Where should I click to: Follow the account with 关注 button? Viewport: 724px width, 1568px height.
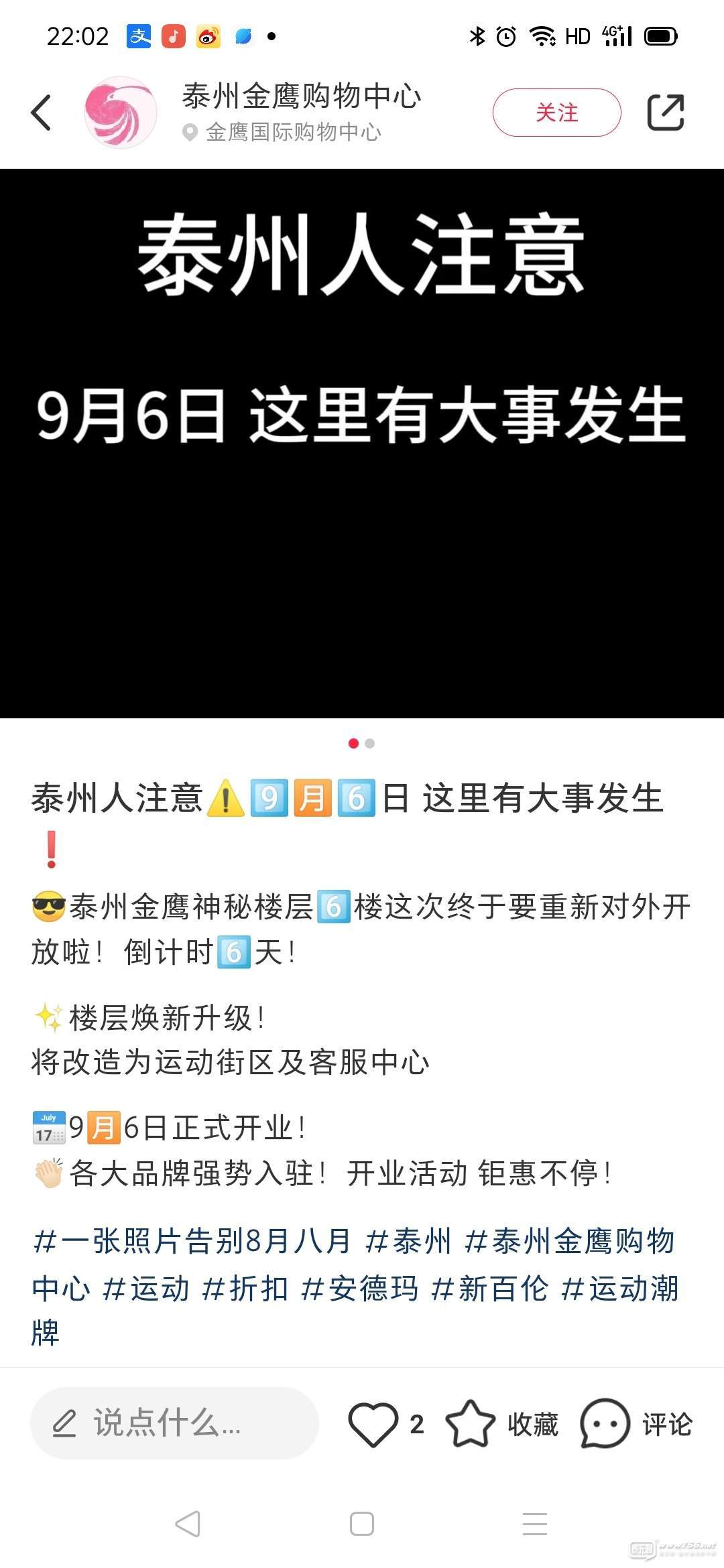click(x=556, y=113)
